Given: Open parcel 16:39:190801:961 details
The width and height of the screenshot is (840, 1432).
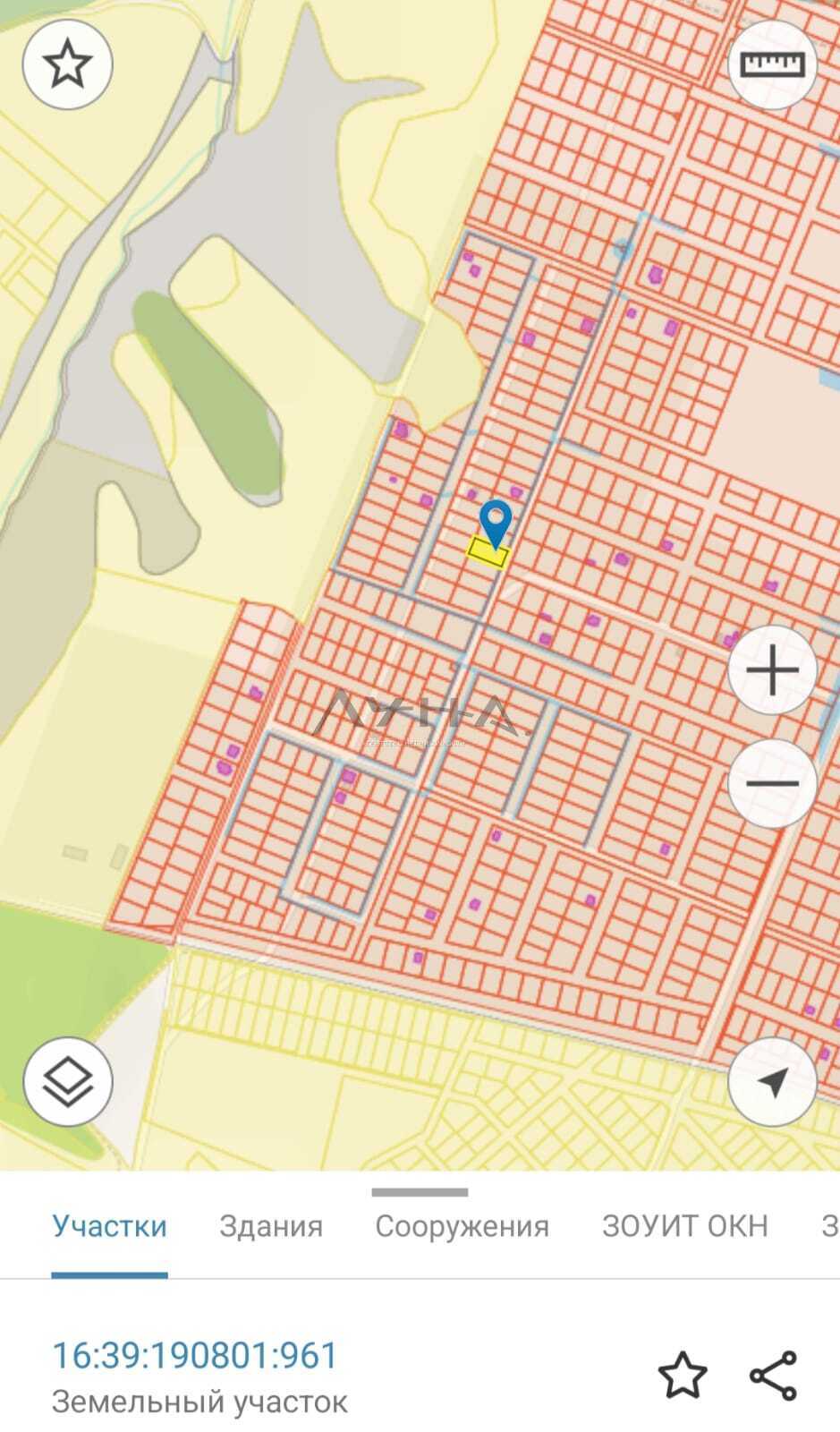Looking at the screenshot, I should click(195, 1355).
